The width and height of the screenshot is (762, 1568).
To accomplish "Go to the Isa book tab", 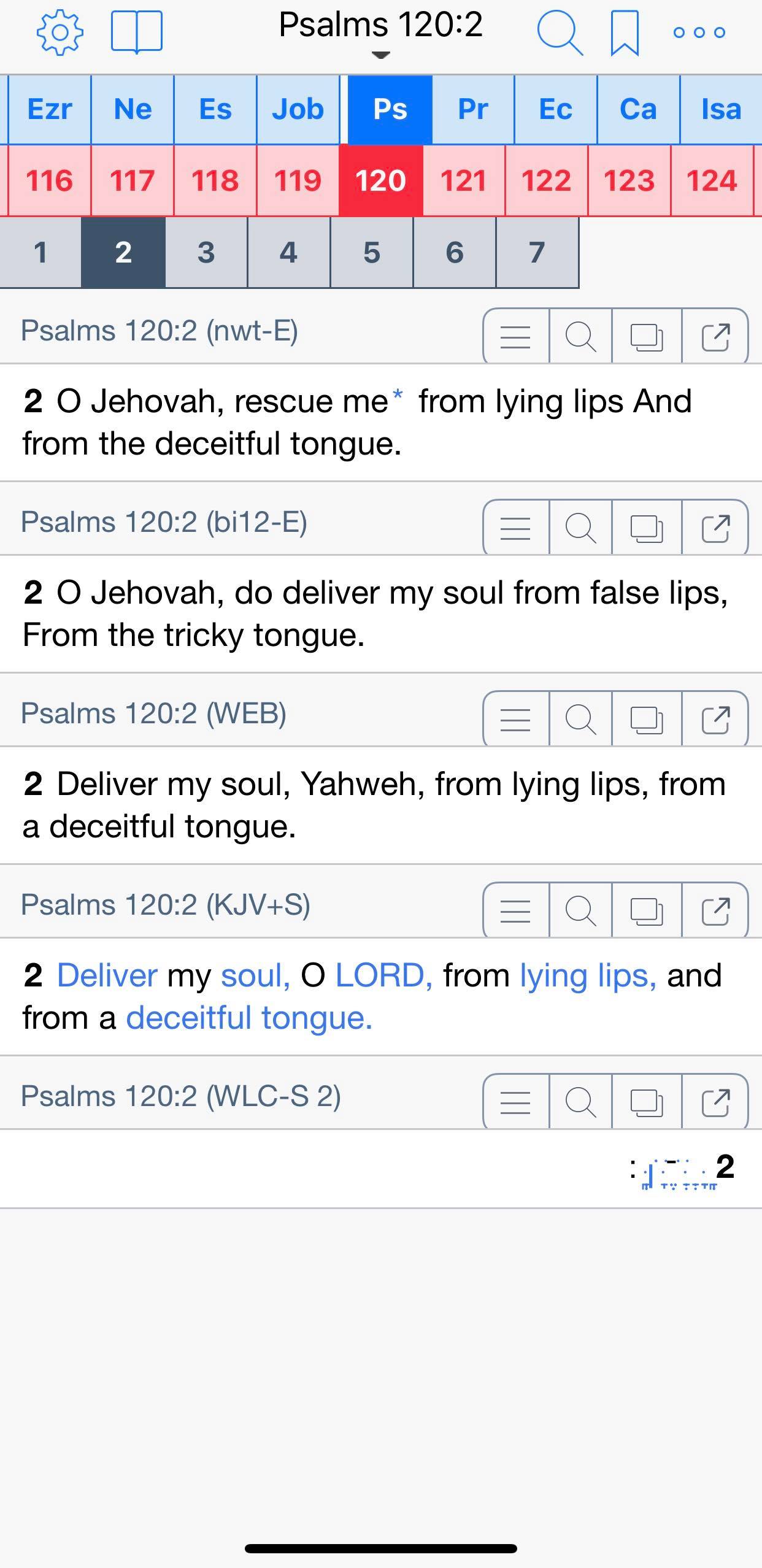I will click(x=721, y=109).
